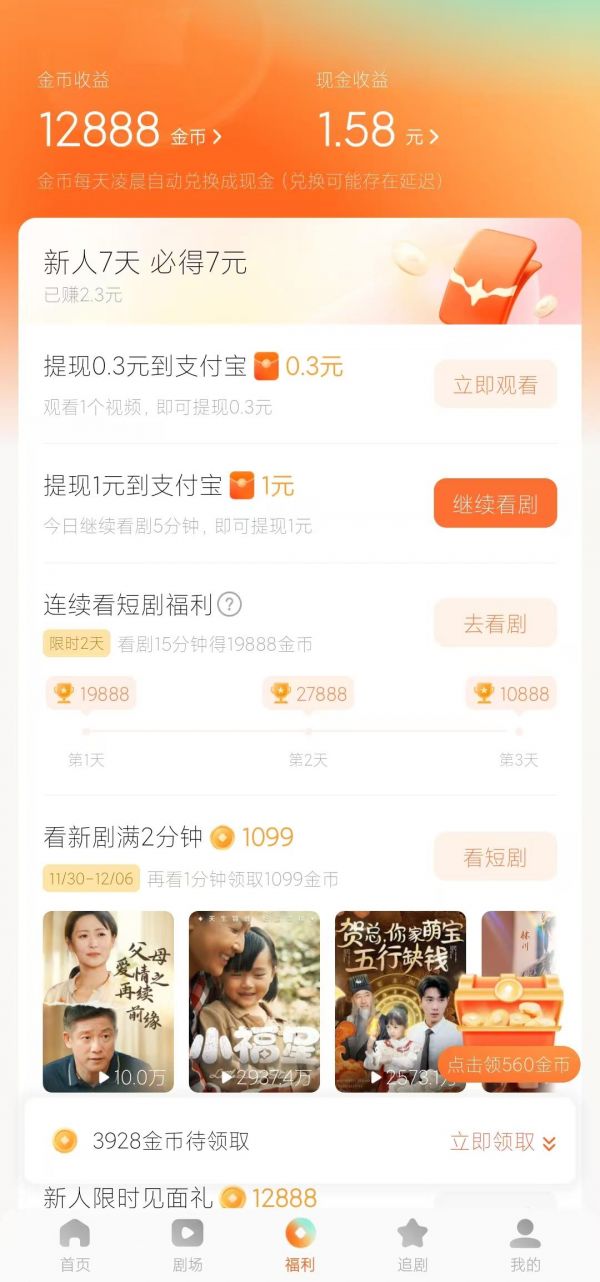
Task: Tap the 去看剧 button
Action: tap(495, 624)
